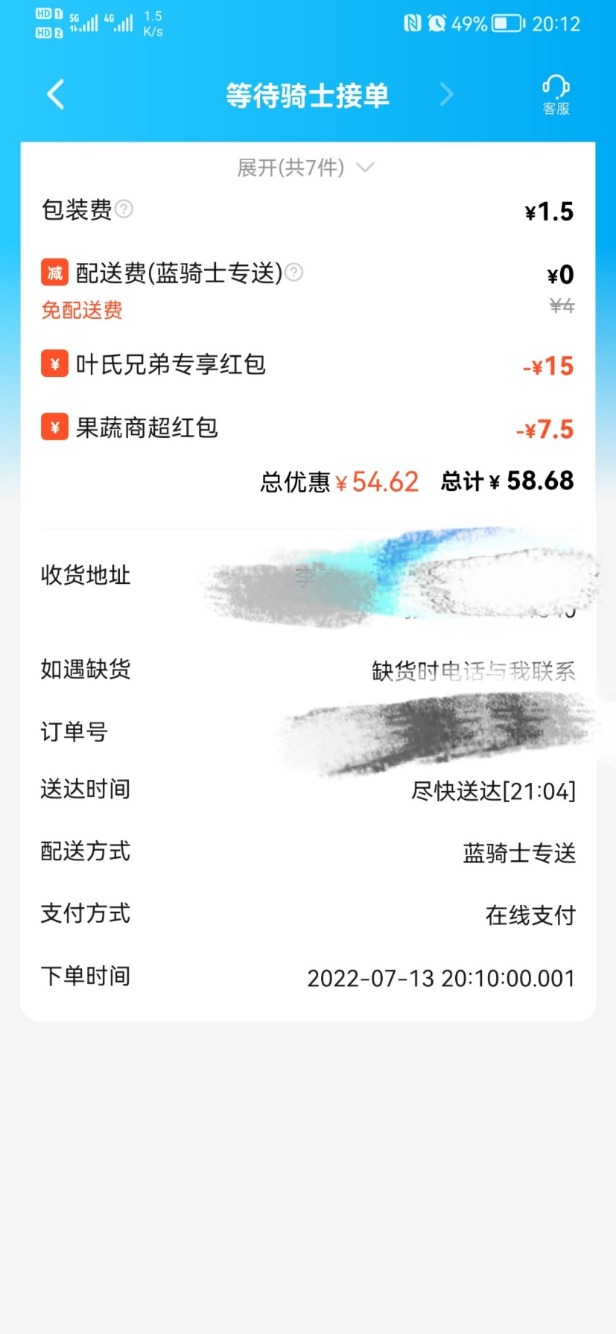Image resolution: width=616 pixels, height=1334 pixels.
Task: Open the info icon beside 配送费(蓝骑士专送)
Action: pos(294,272)
